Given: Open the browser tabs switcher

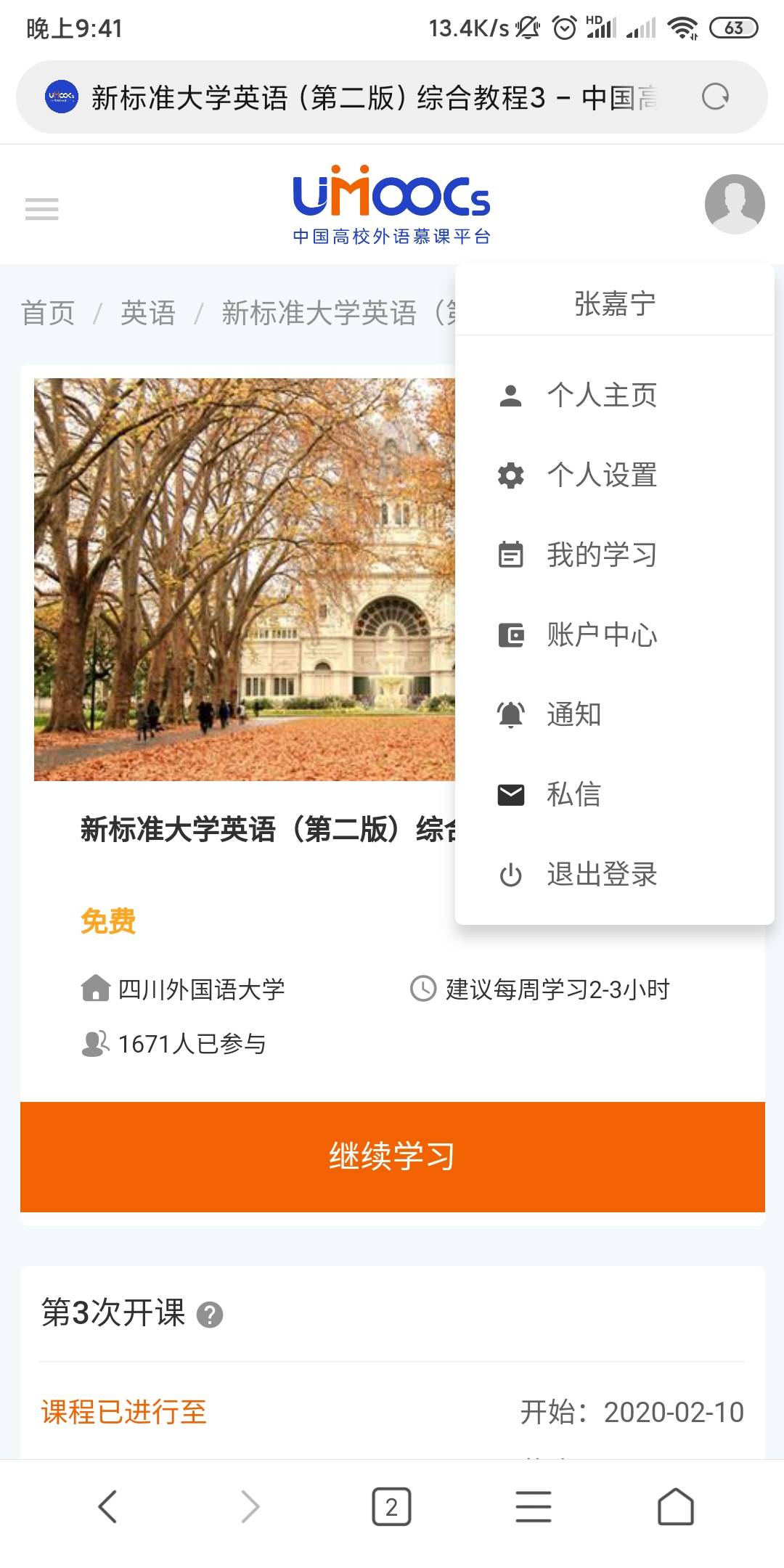Looking at the screenshot, I should pyautogui.click(x=391, y=1506).
